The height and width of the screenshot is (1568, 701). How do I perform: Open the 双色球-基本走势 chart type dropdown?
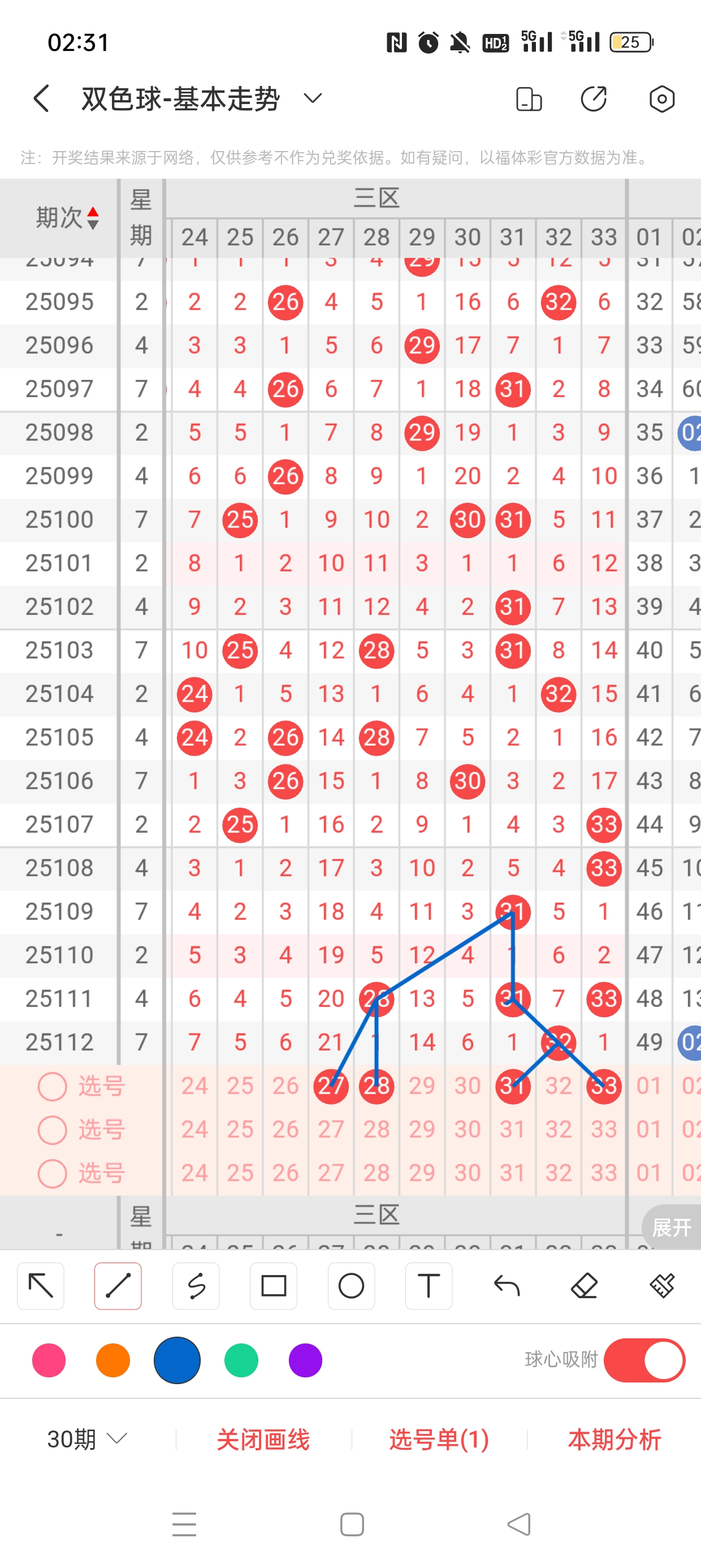[313, 98]
